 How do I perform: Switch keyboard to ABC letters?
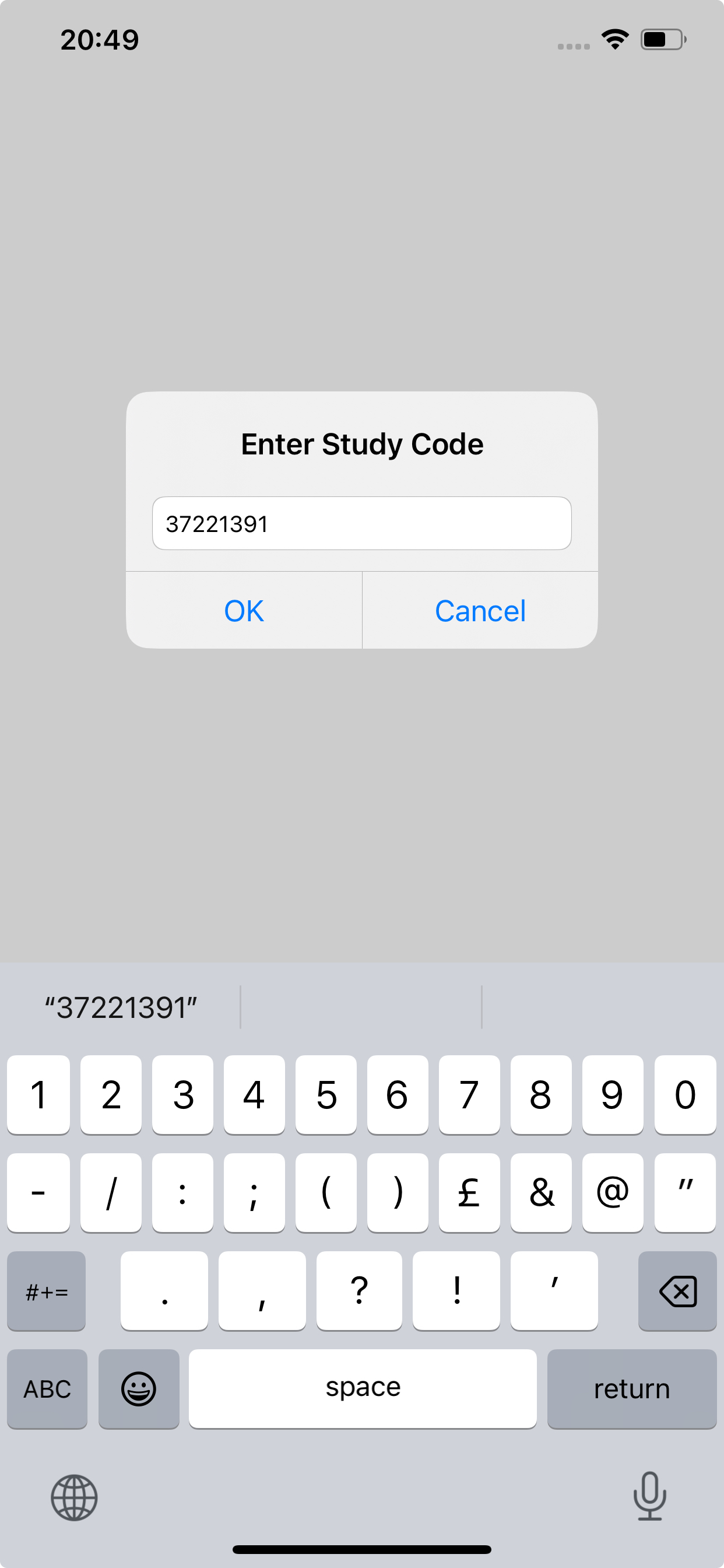coord(47,1388)
